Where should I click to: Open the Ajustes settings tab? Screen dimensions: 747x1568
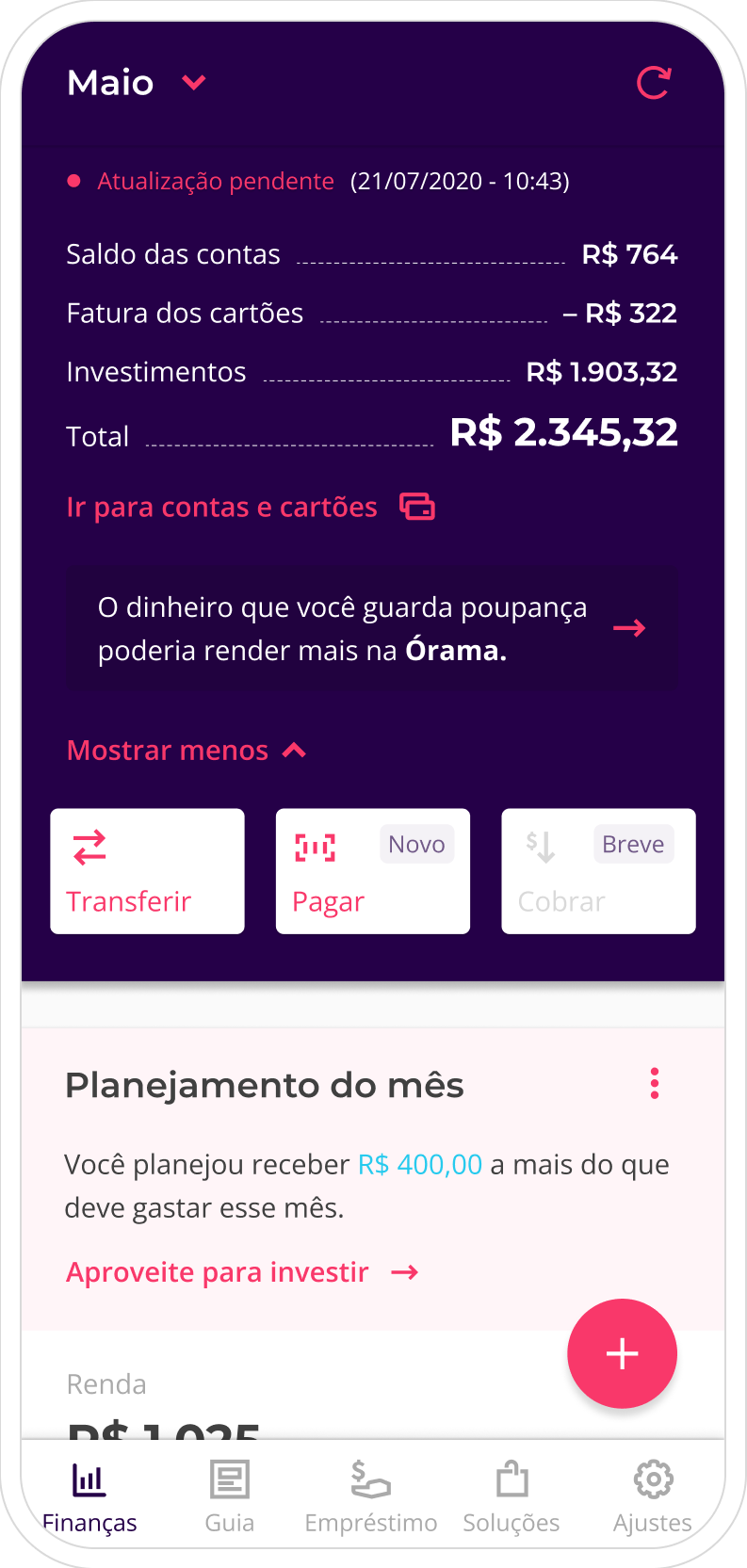pyautogui.click(x=653, y=1497)
